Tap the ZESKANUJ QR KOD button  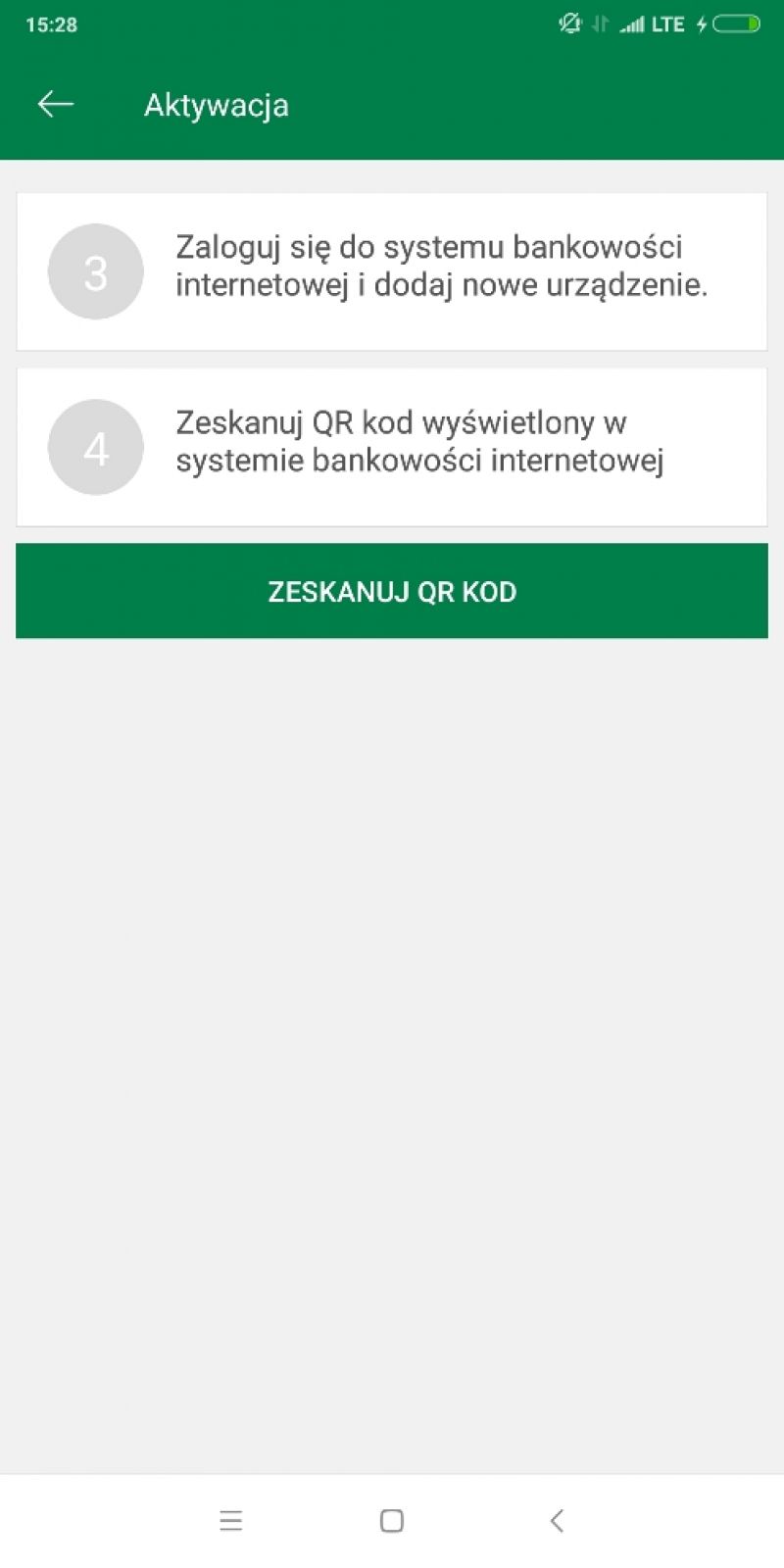coord(392,591)
